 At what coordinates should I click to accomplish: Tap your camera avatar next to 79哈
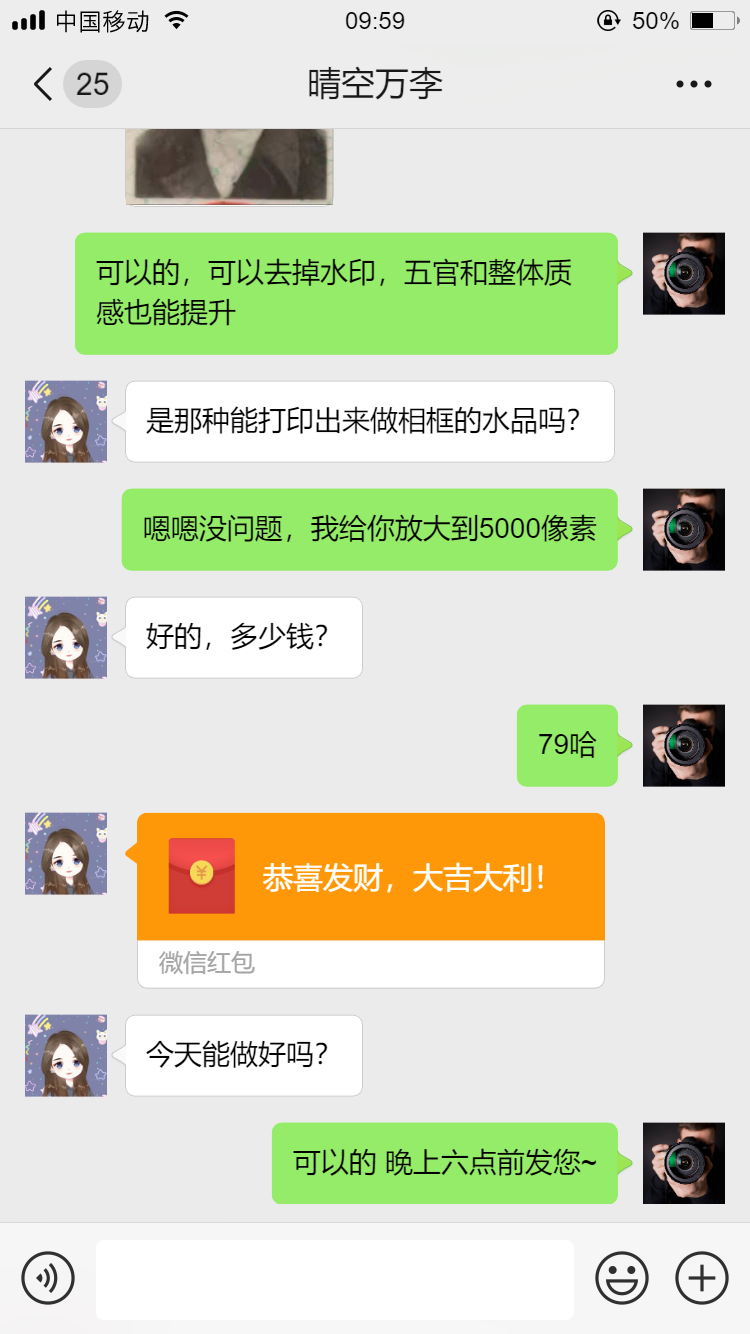point(683,745)
